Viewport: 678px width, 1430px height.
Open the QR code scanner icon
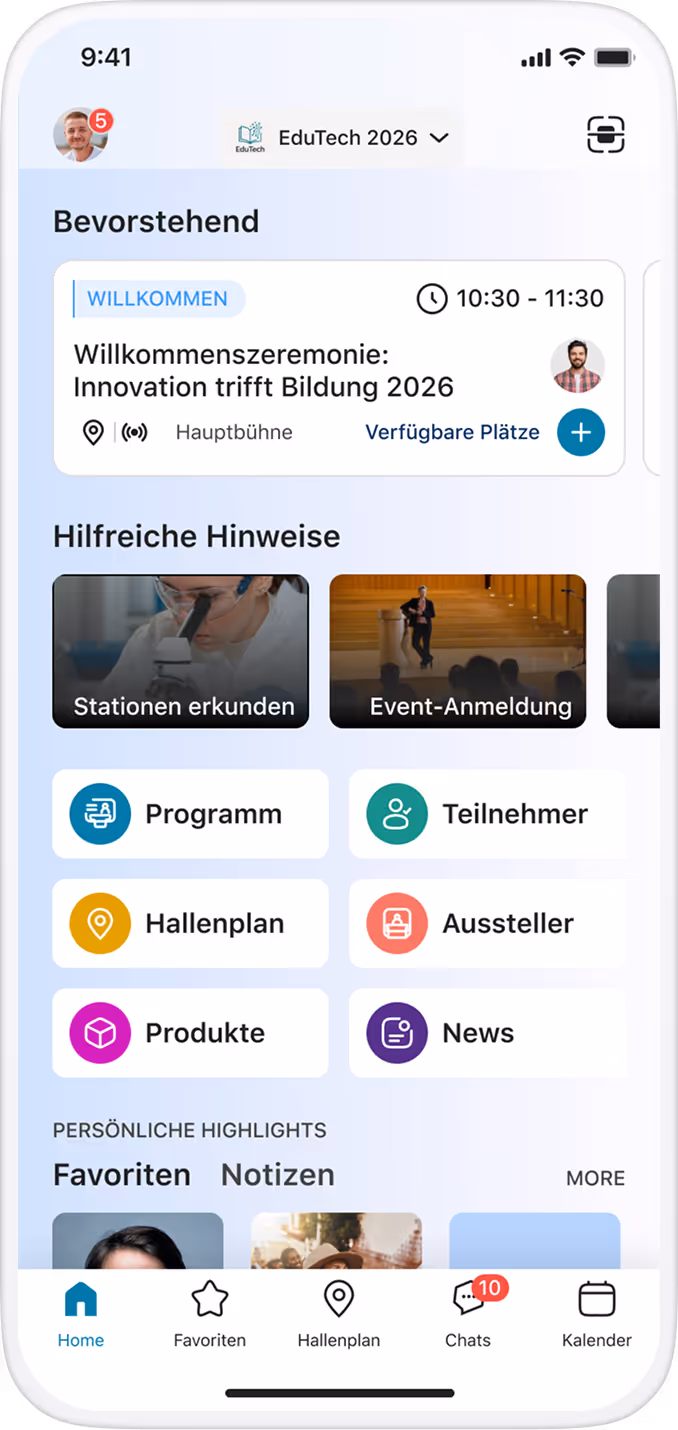click(x=605, y=135)
